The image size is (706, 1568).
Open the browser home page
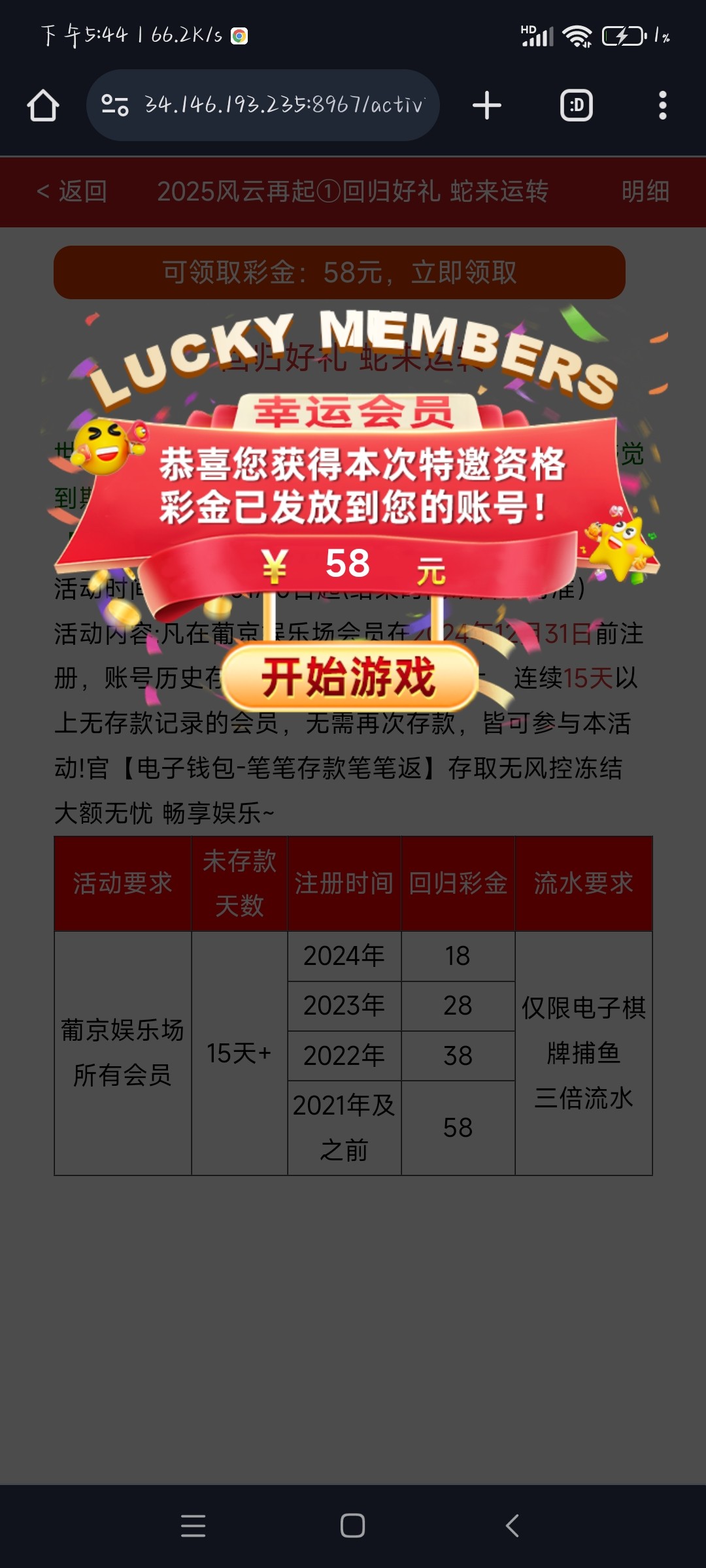(x=43, y=105)
